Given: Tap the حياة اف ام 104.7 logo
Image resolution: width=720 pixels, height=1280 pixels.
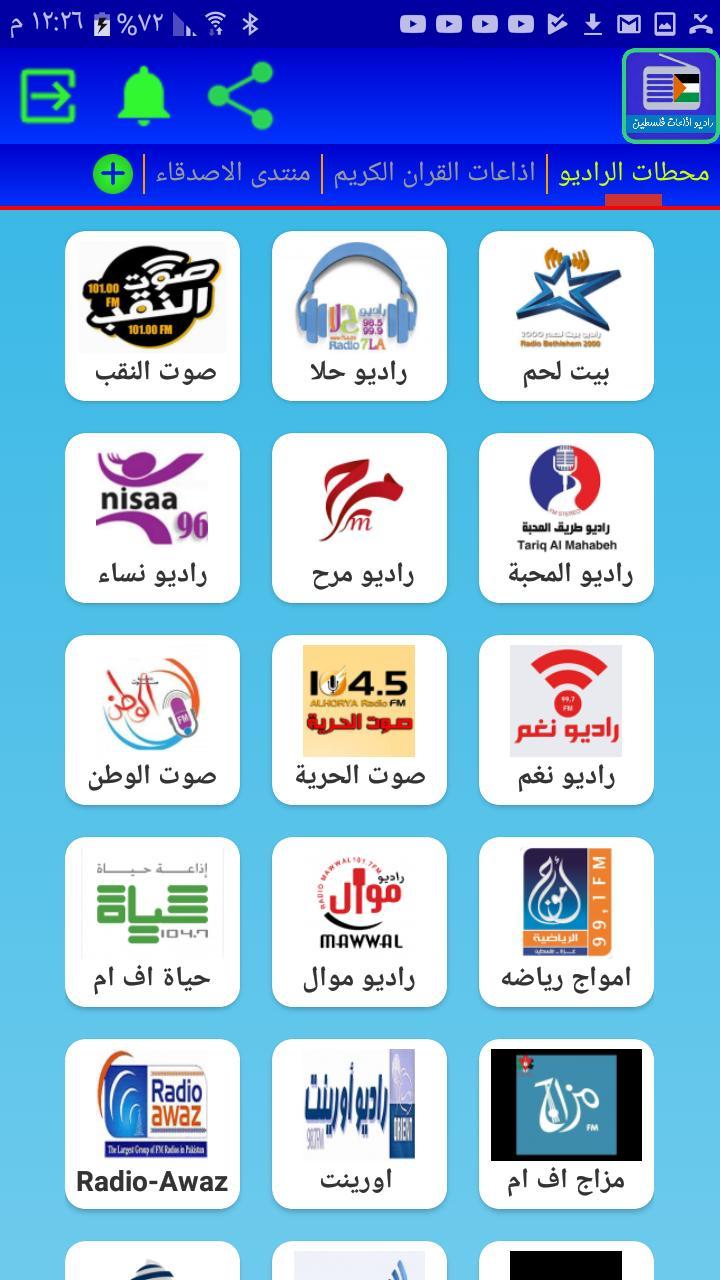Looking at the screenshot, I should (151, 900).
